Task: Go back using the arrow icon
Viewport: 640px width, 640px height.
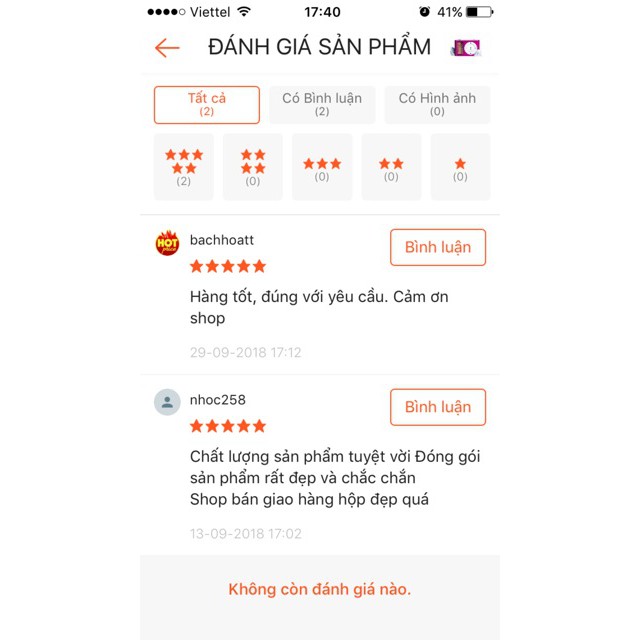Action: click(167, 47)
